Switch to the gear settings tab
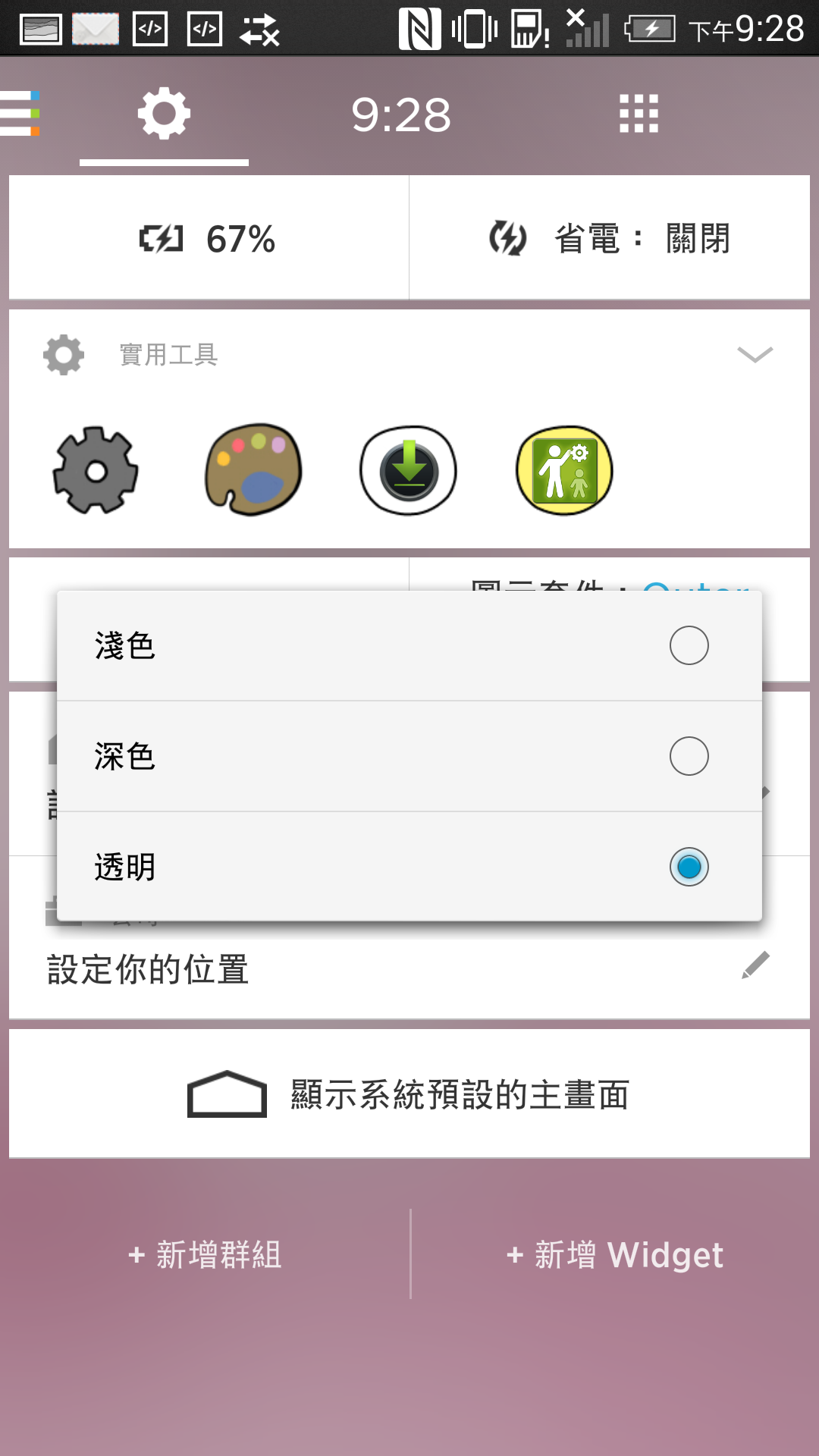The height and width of the screenshot is (1456, 819). coord(164,114)
